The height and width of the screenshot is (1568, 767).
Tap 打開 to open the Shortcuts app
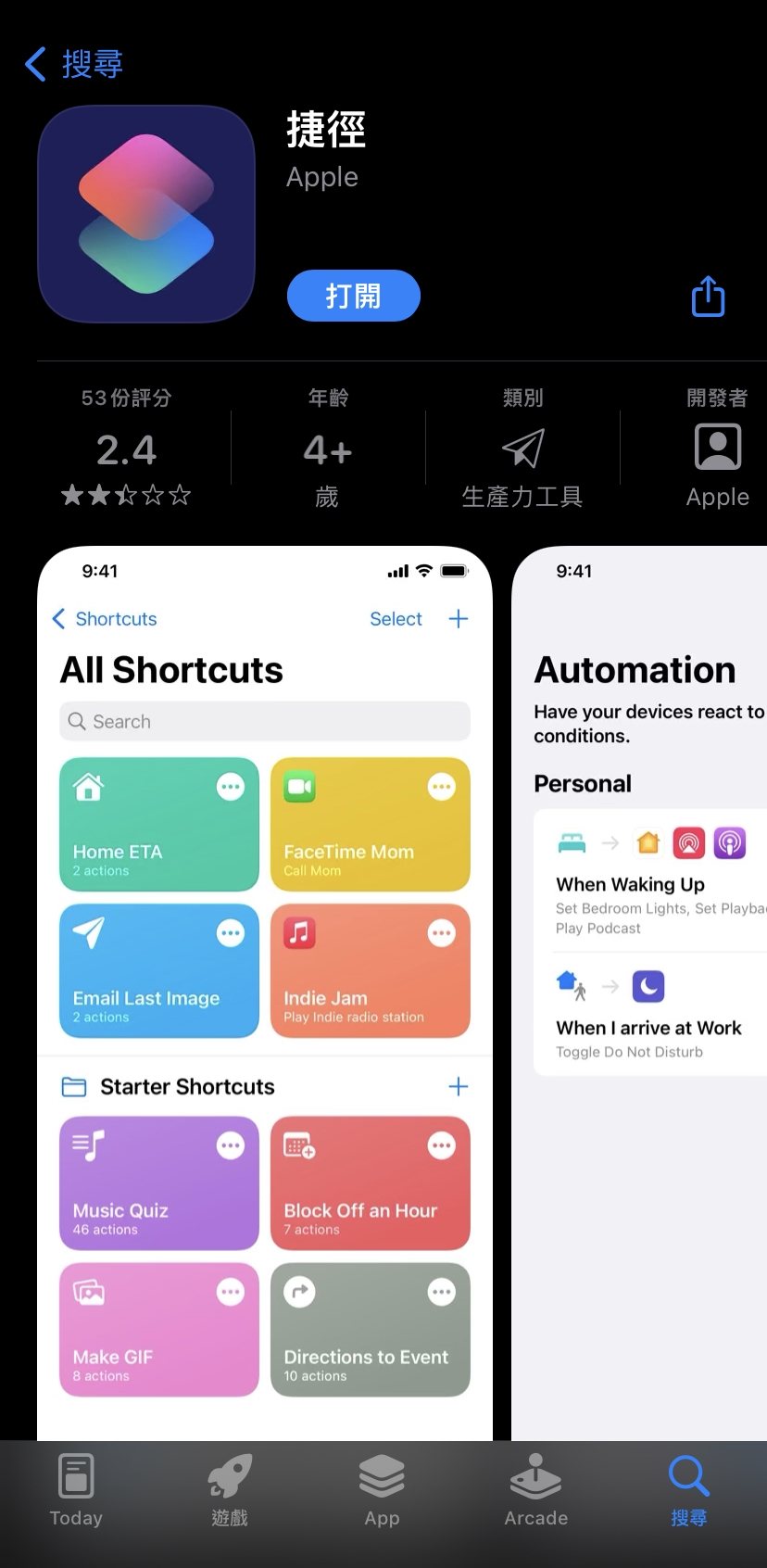point(353,296)
